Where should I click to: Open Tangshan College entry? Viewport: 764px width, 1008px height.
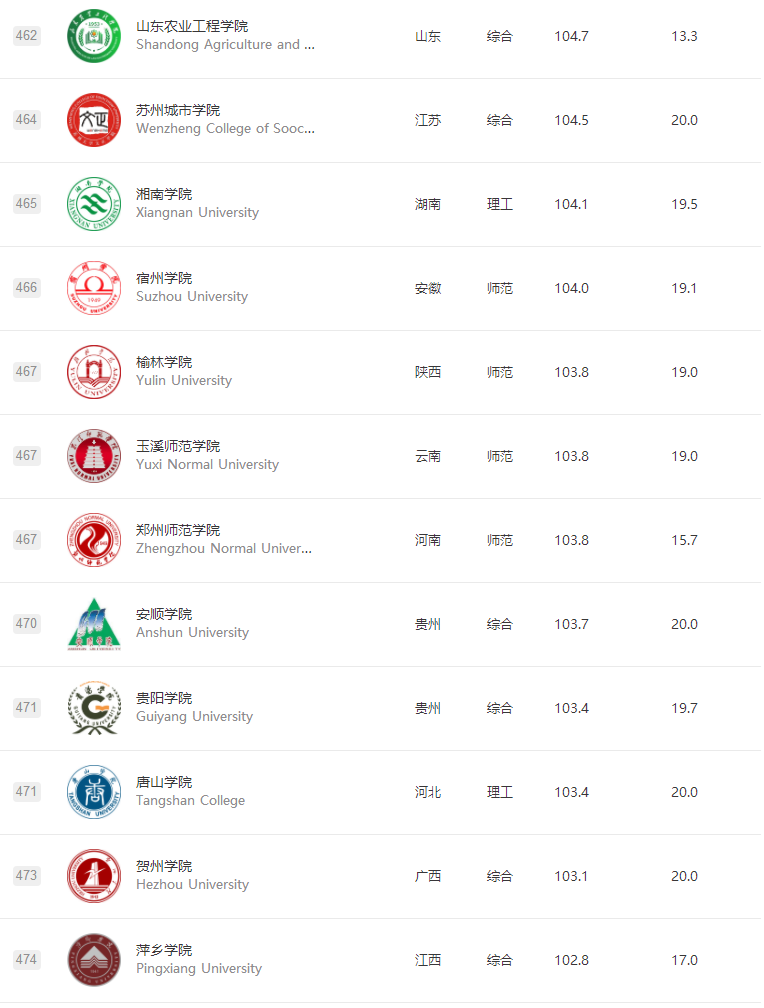pyautogui.click(x=164, y=783)
